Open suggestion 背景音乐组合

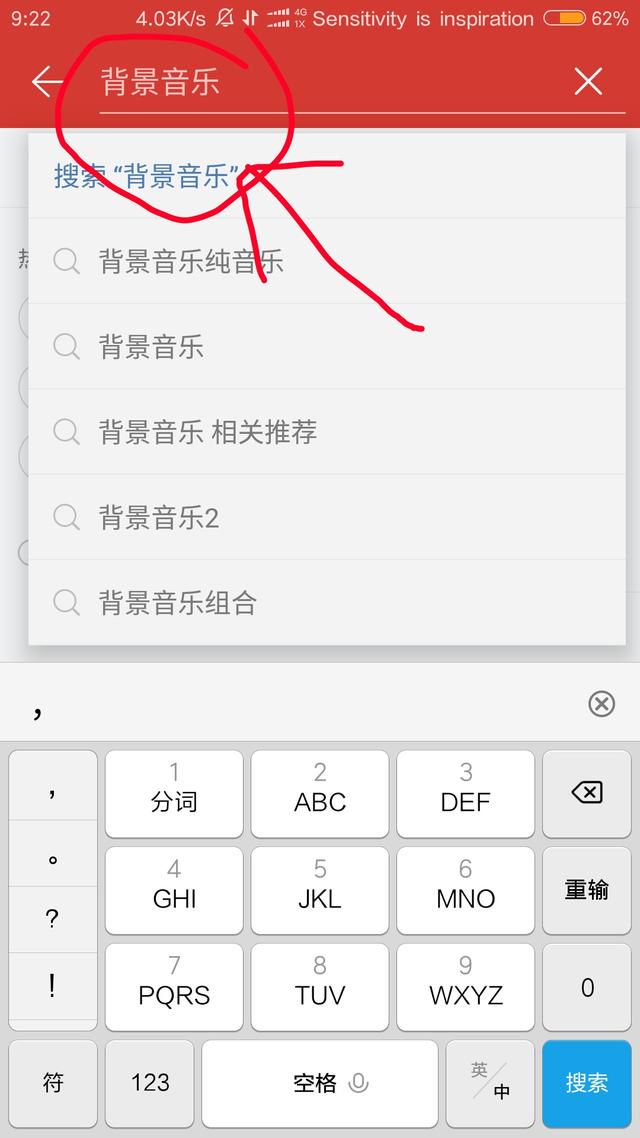click(x=327, y=602)
